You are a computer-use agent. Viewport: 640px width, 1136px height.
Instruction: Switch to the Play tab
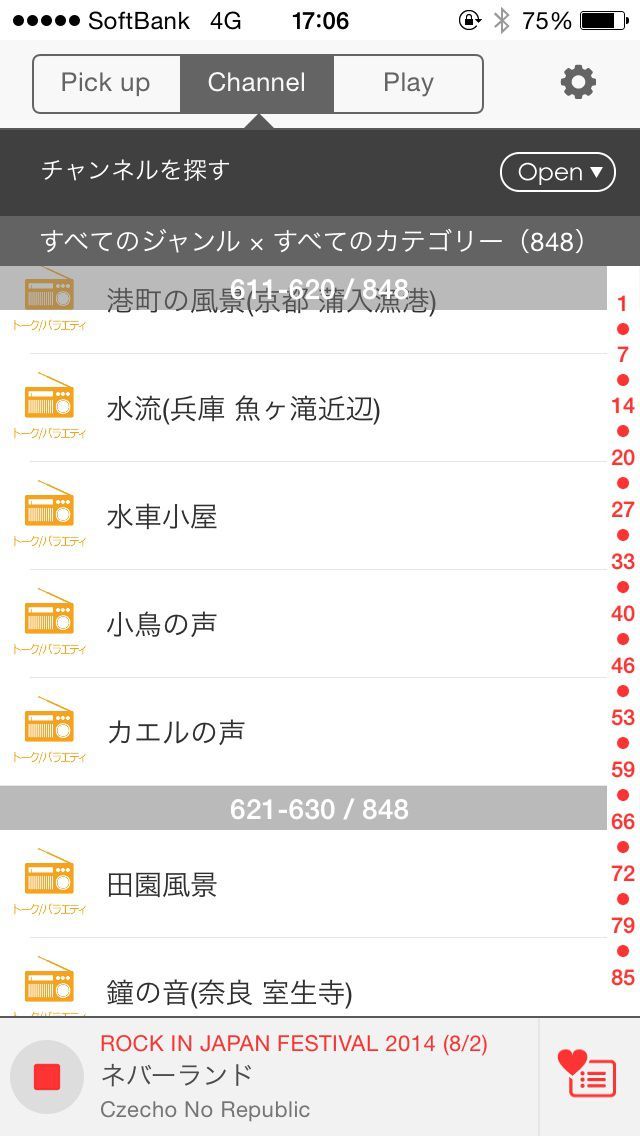pyautogui.click(x=408, y=83)
